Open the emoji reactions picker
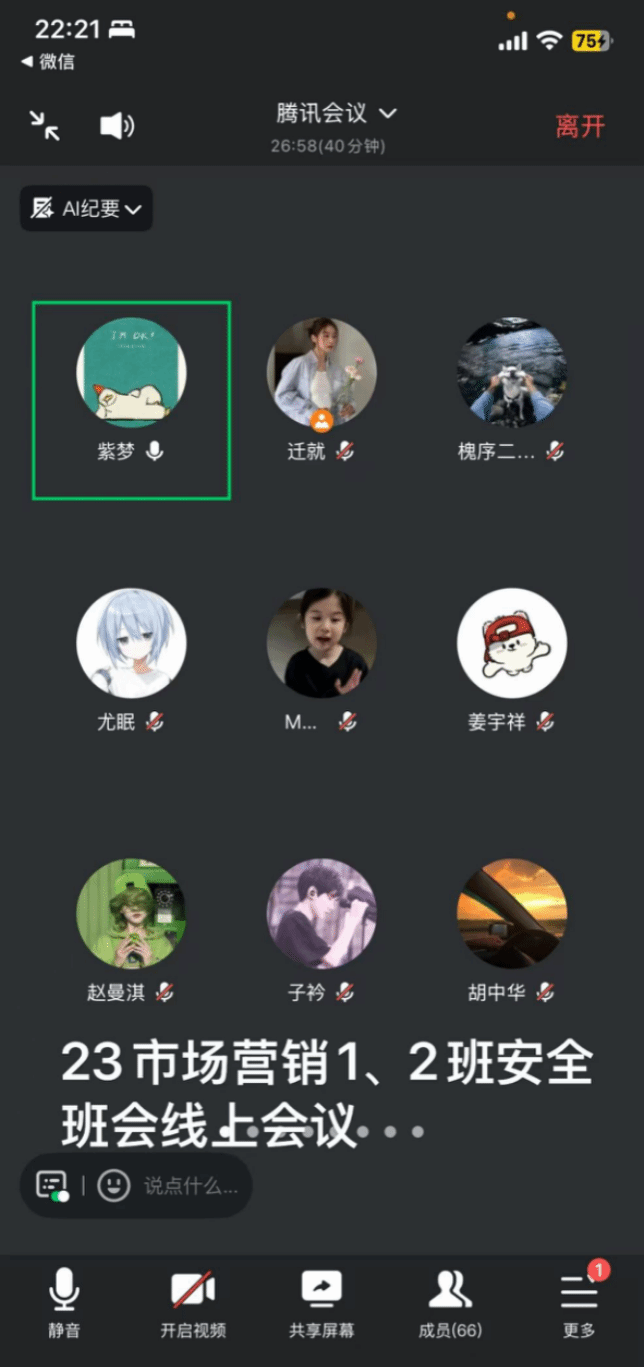644x1367 pixels. [x=113, y=1186]
